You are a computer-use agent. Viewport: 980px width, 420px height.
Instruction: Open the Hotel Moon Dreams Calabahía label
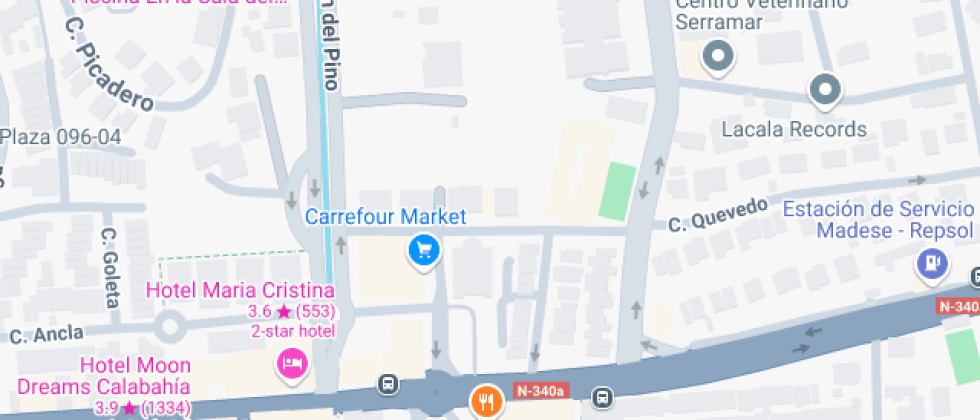[104, 376]
